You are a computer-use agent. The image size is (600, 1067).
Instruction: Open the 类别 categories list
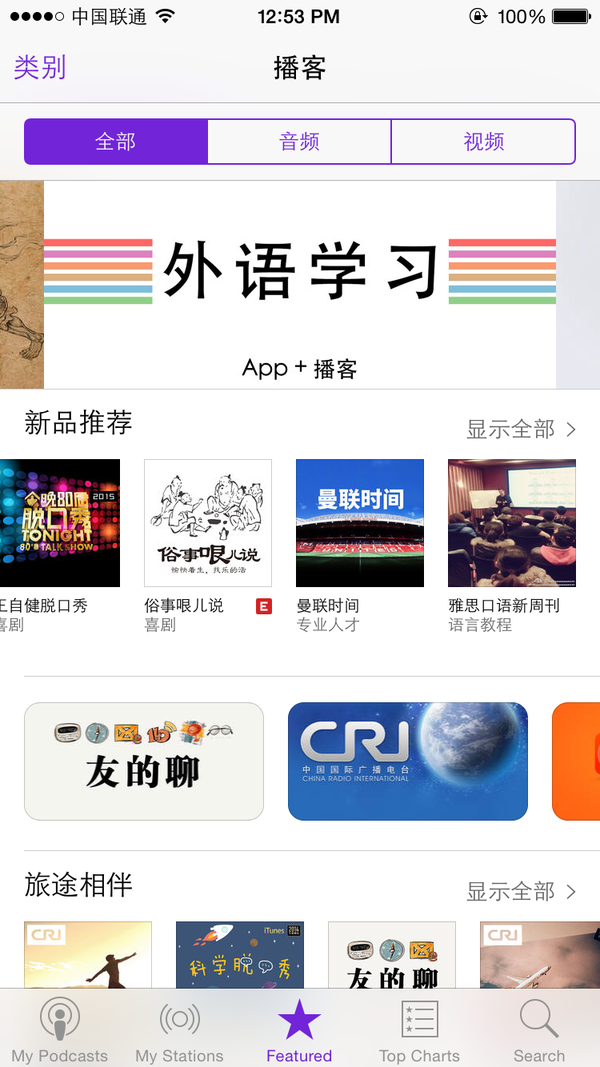tap(40, 68)
